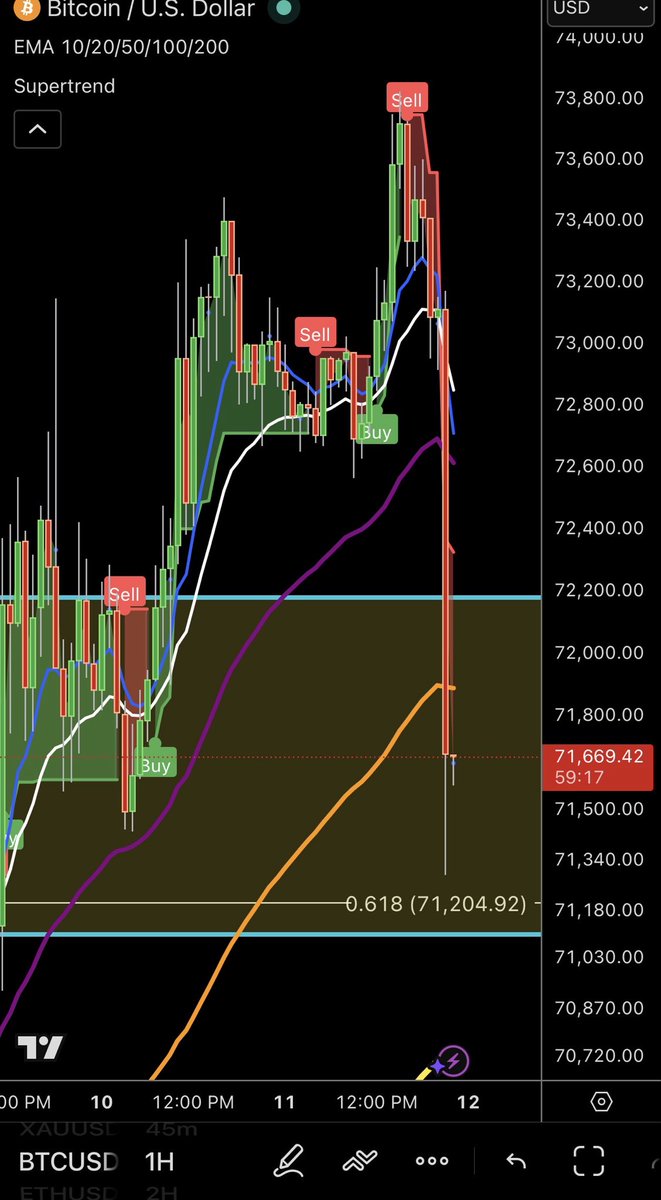Open the drawing tools pen
661x1200 pixels.
click(289, 1161)
